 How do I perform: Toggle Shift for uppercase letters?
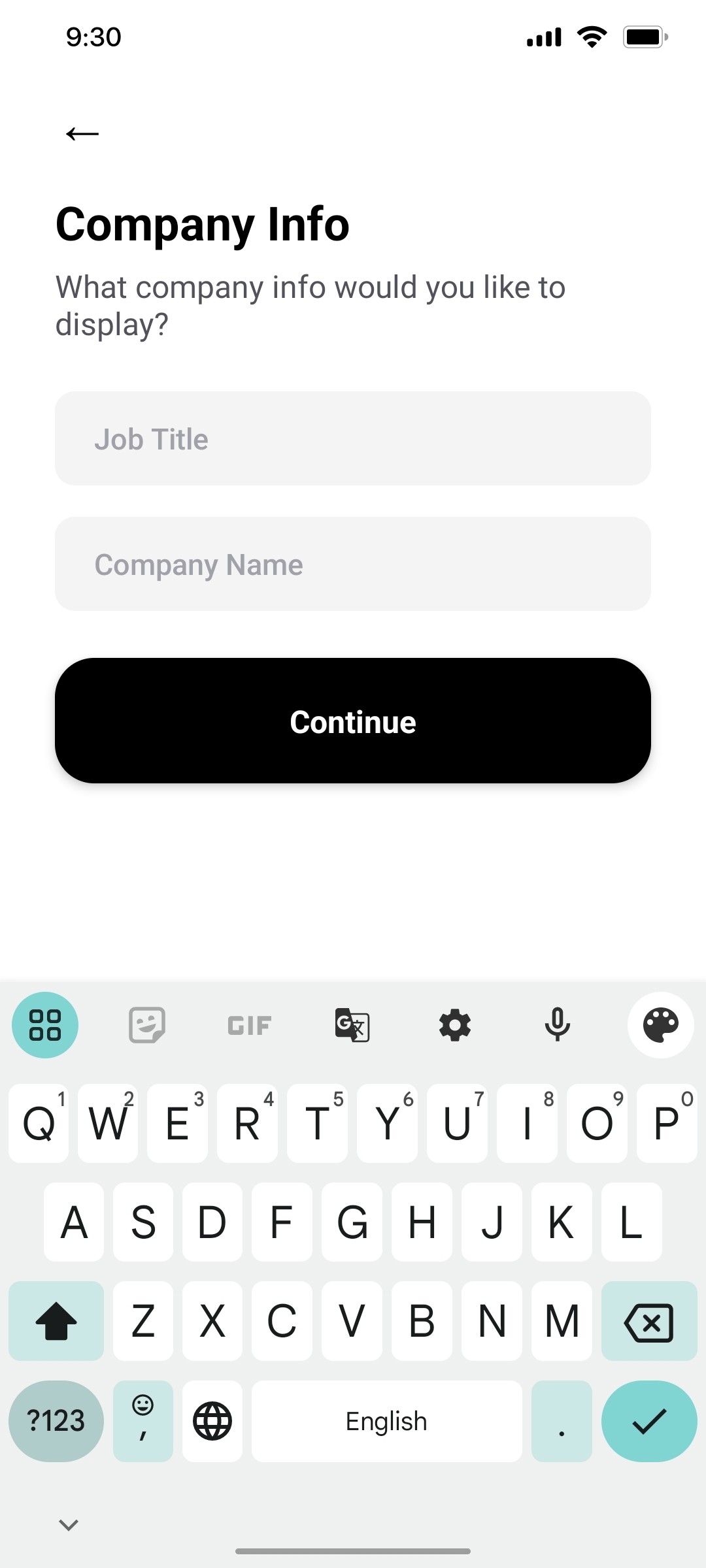tap(56, 1322)
